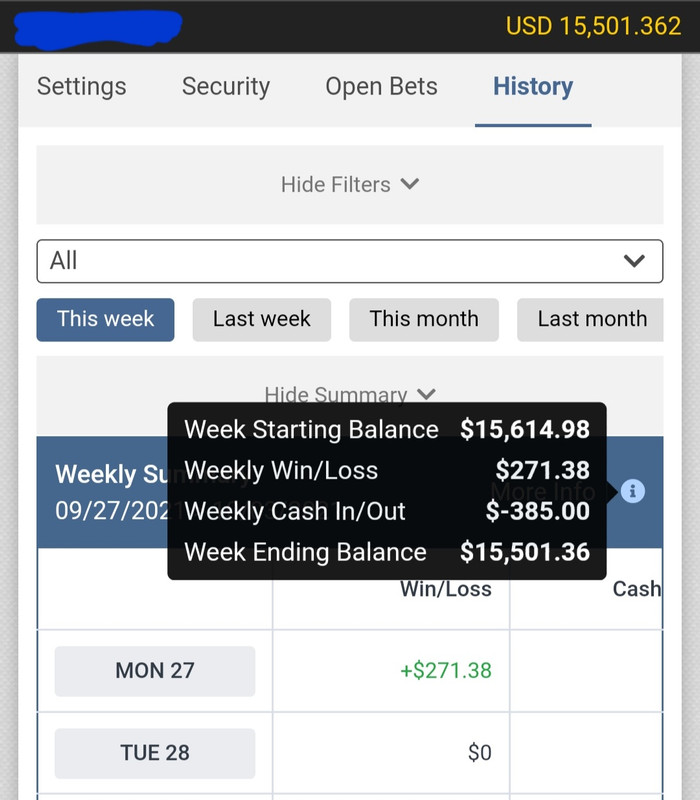
Task: Select the History tab
Action: pyautogui.click(x=533, y=87)
